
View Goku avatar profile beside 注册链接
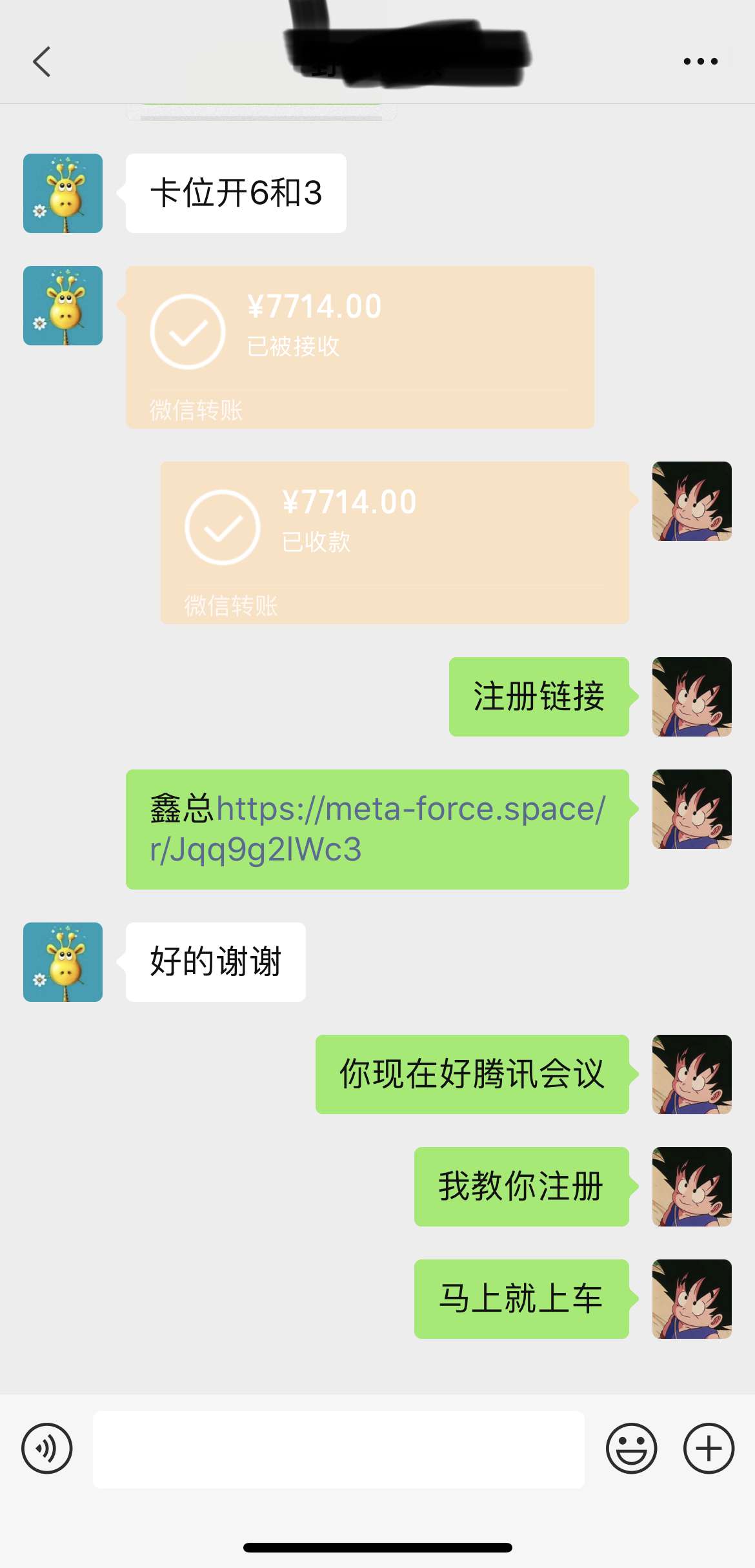pos(692,697)
